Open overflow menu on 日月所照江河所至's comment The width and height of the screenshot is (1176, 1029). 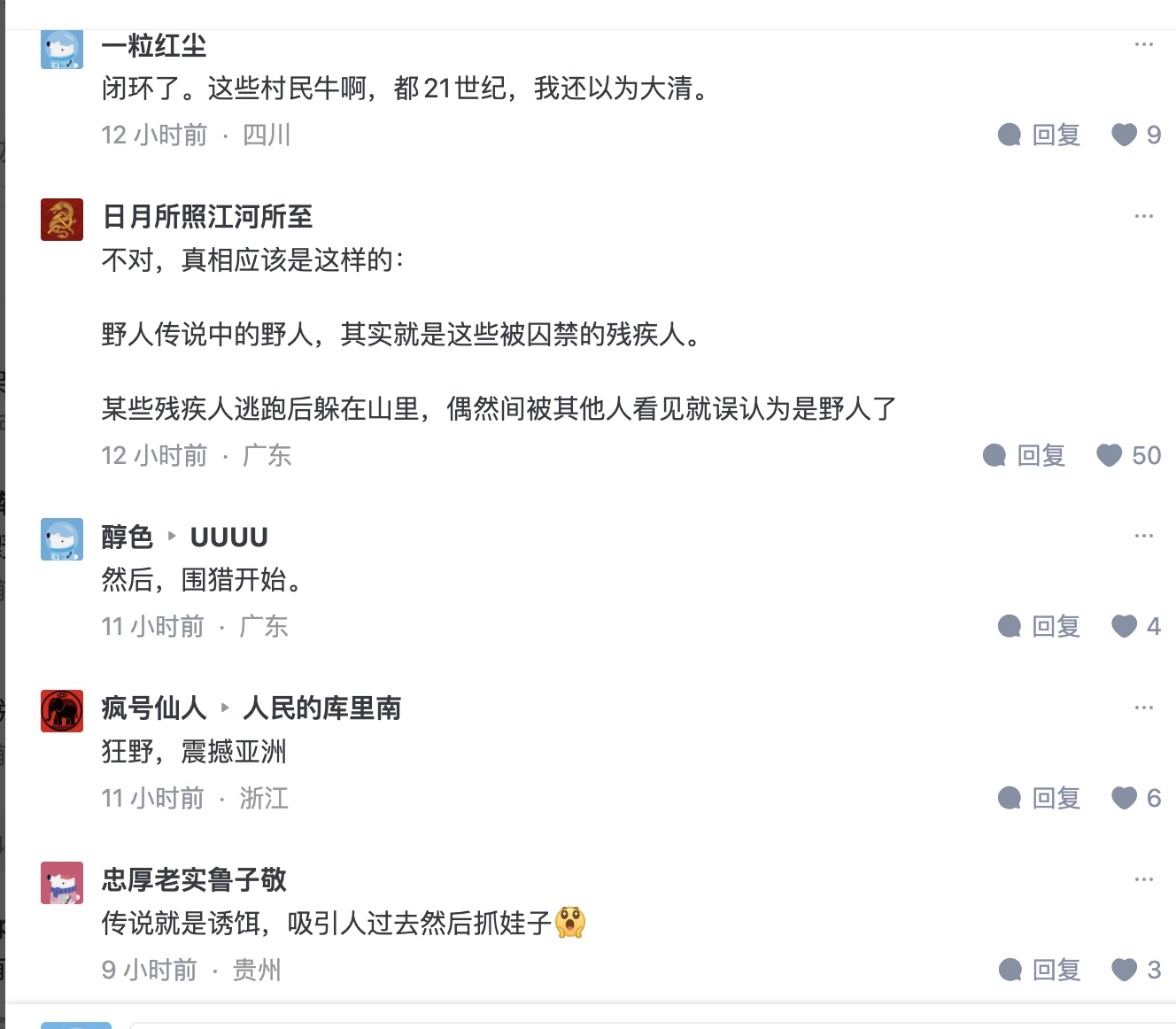coord(1143,216)
